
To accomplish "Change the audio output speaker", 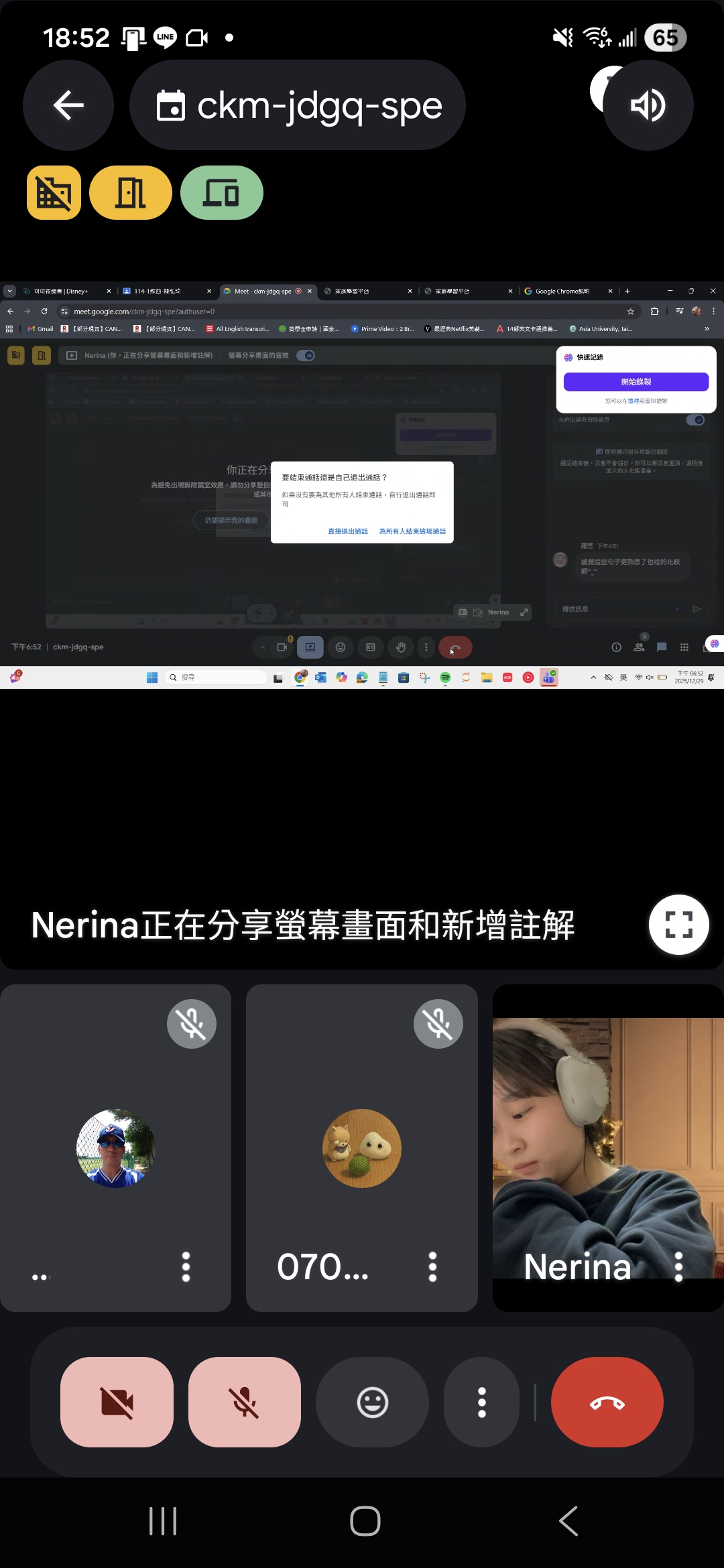I will tap(648, 105).
